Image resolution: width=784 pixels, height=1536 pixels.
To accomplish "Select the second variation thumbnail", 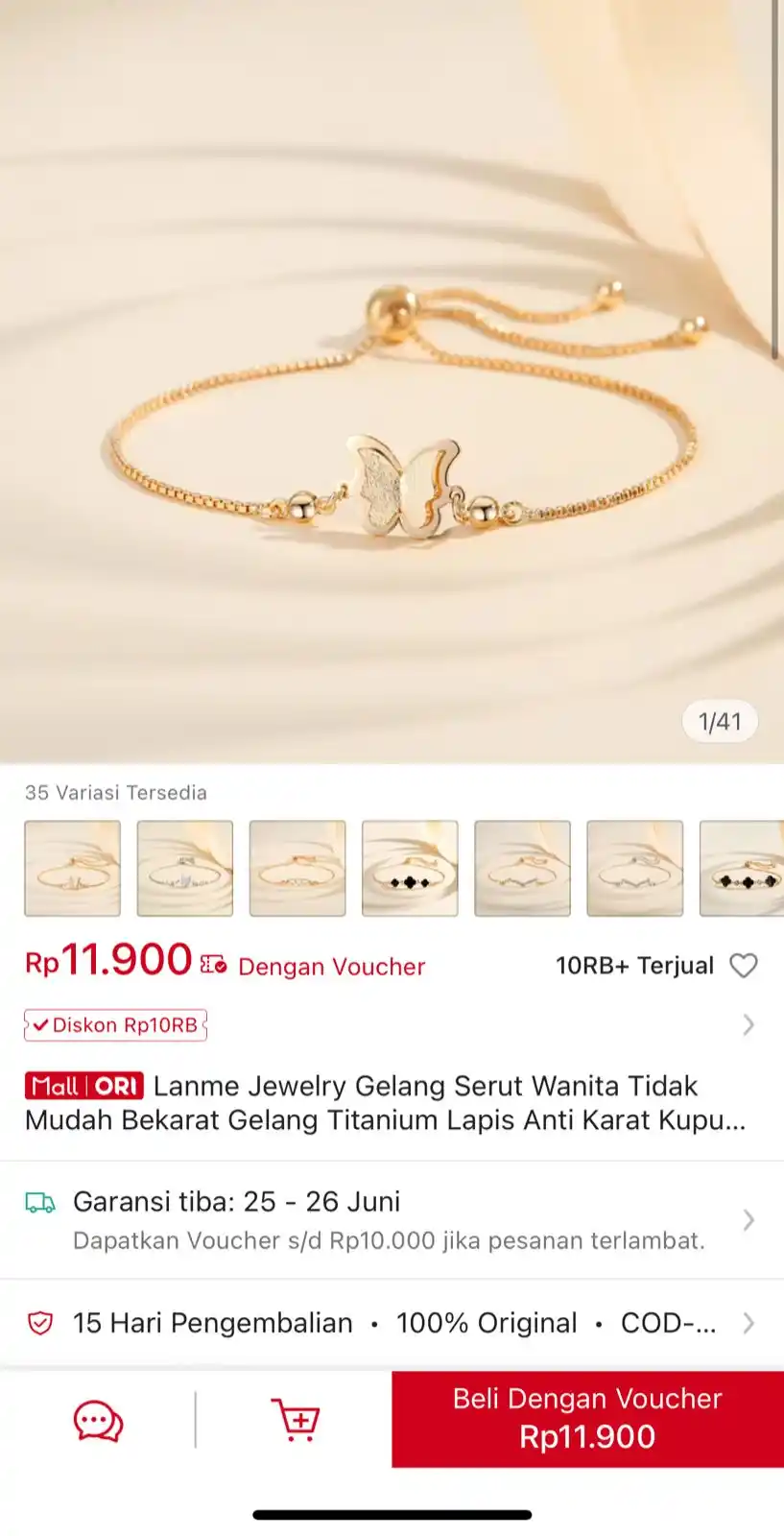I will 185,869.
